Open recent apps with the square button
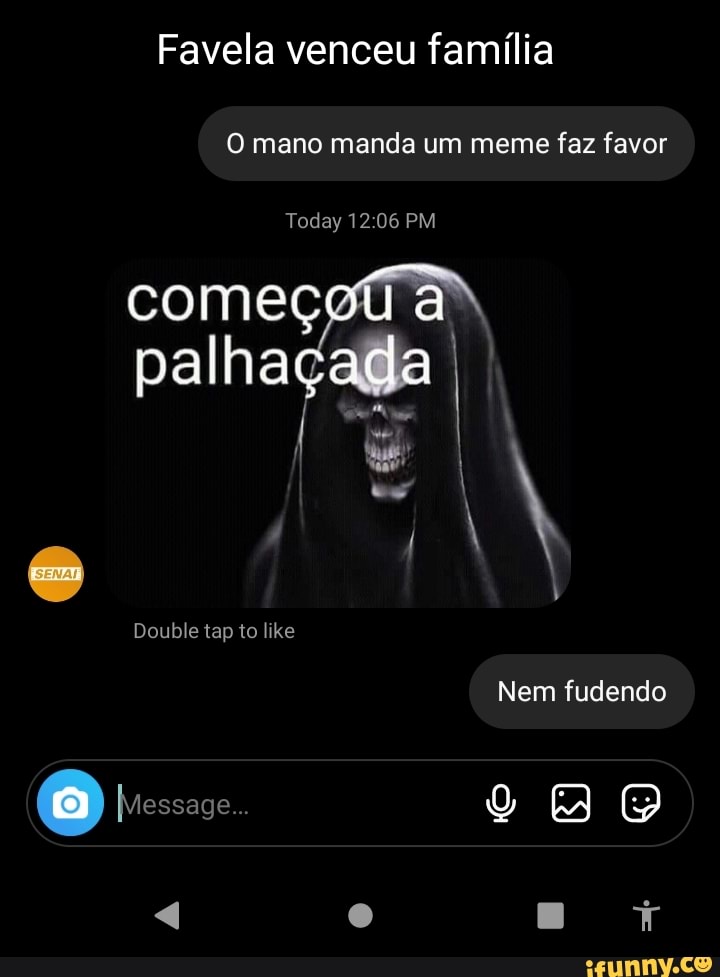 (x=549, y=913)
